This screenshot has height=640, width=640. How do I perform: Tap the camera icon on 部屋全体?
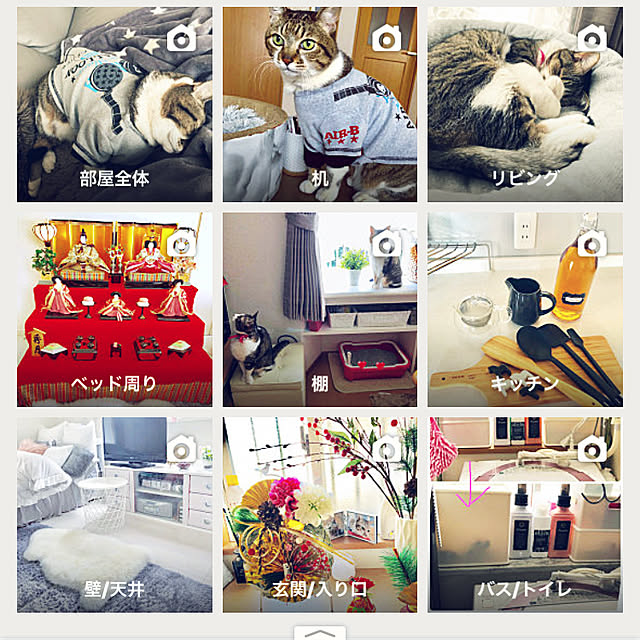[181, 39]
